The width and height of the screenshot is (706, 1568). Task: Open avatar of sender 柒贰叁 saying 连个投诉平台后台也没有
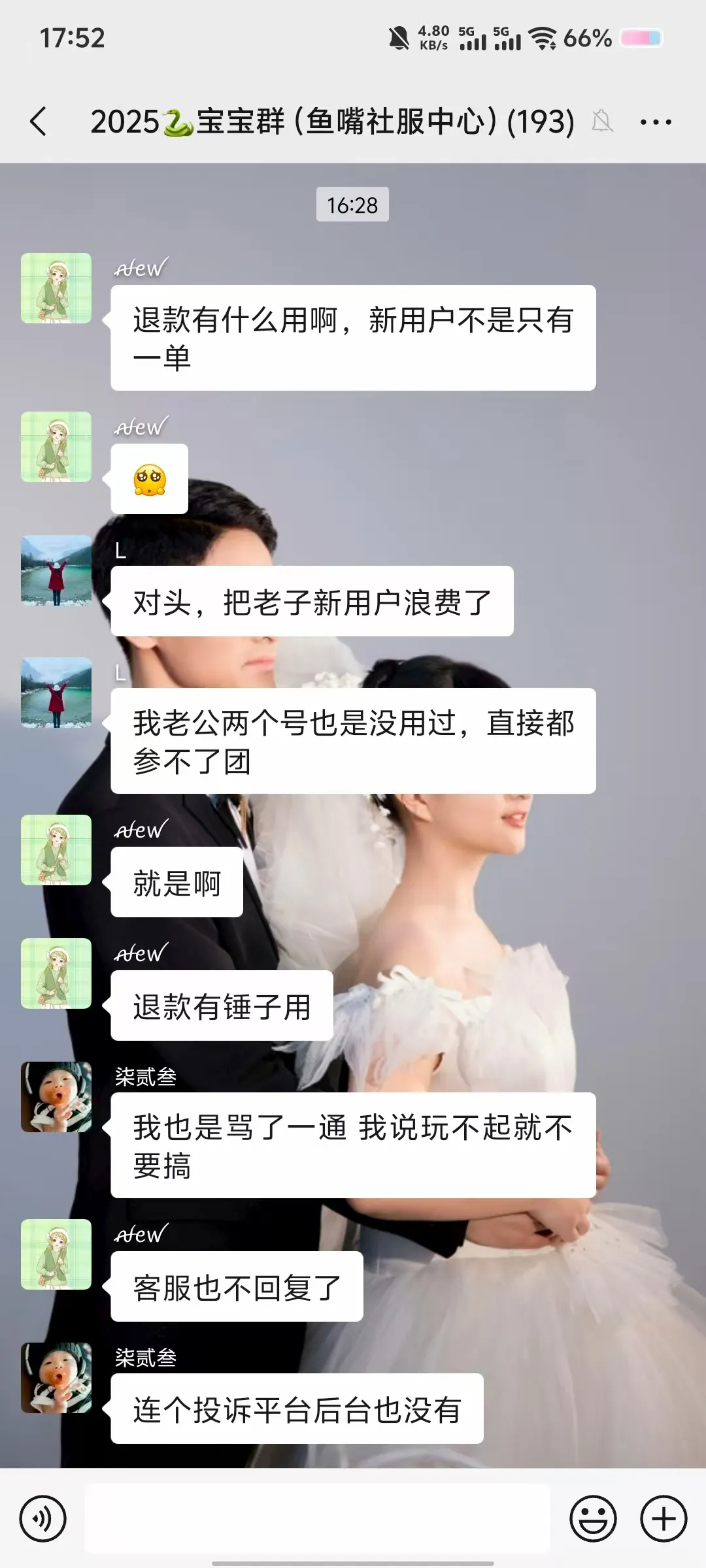pyautogui.click(x=56, y=1378)
